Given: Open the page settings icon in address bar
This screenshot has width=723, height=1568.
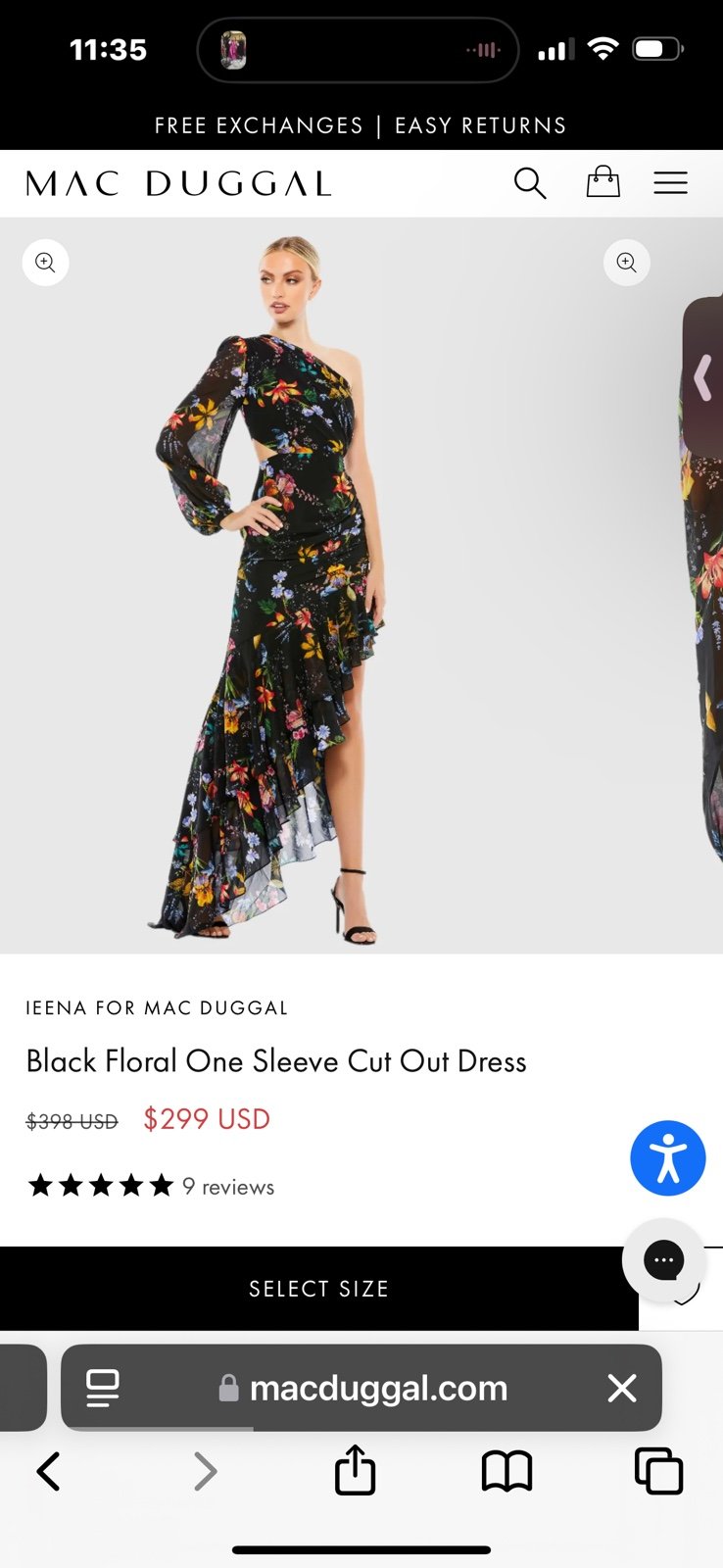Looking at the screenshot, I should 102,1388.
